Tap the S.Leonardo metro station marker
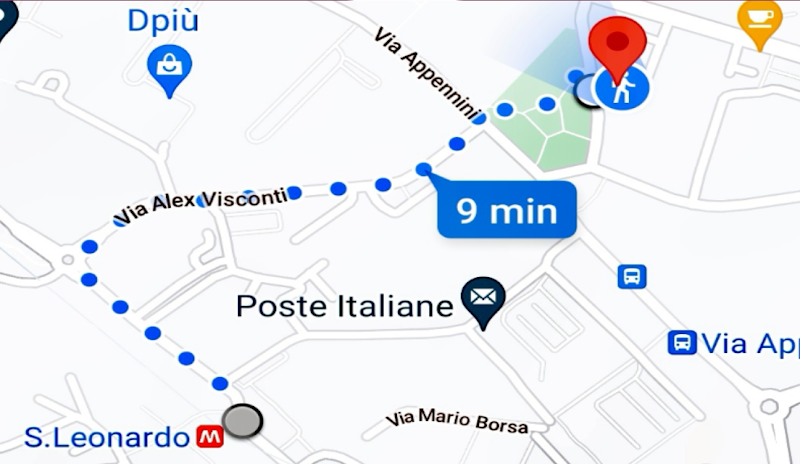 209,437
